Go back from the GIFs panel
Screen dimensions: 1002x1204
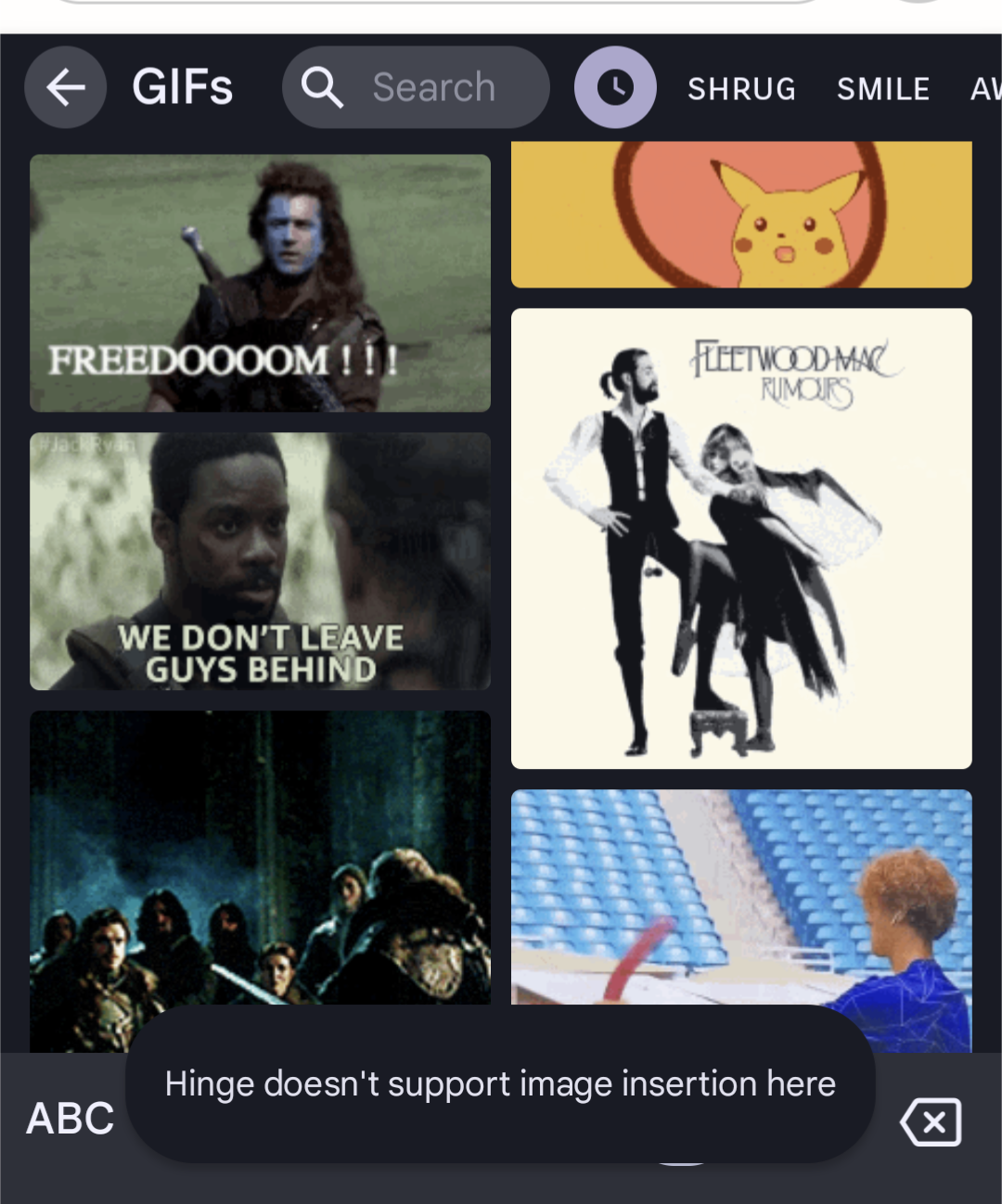[x=65, y=88]
